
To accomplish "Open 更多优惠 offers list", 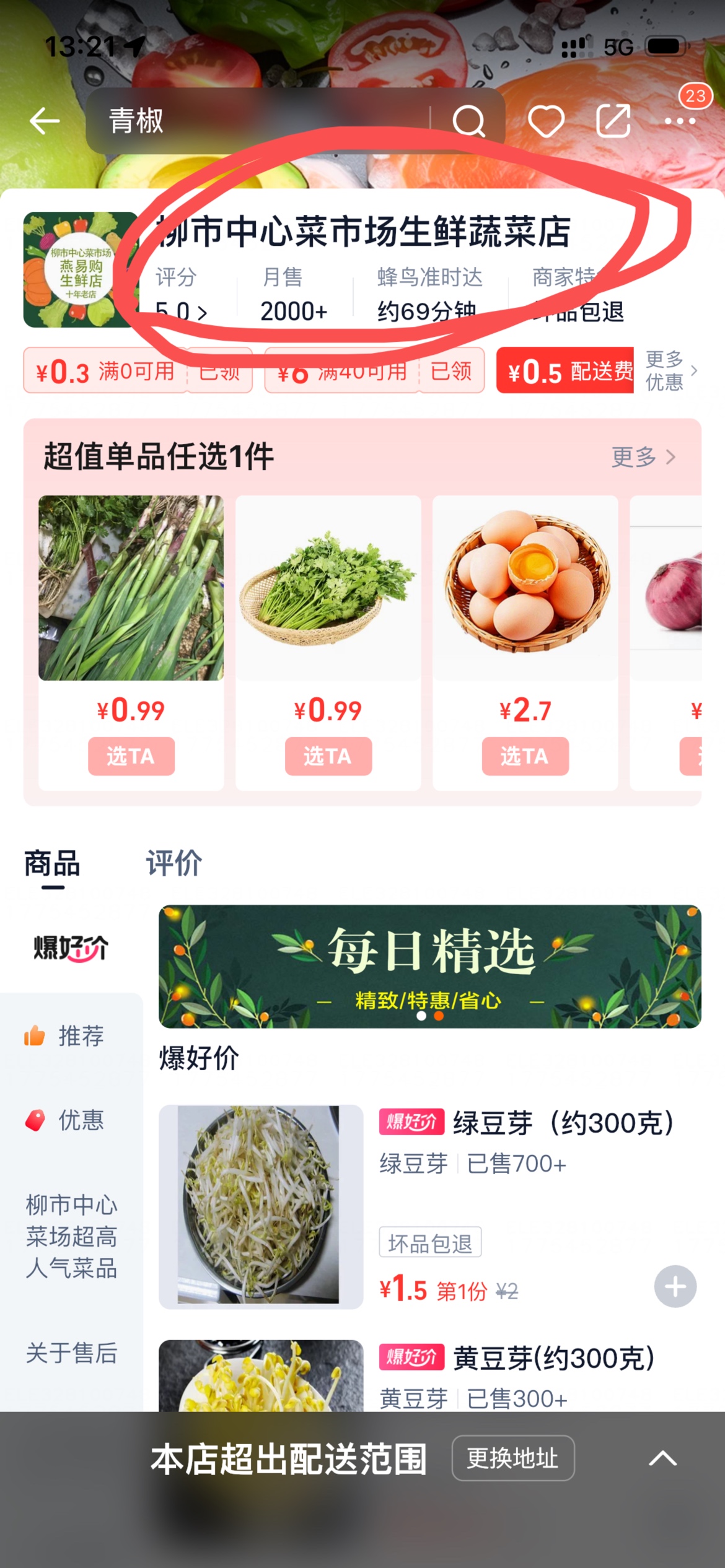I will click(670, 371).
